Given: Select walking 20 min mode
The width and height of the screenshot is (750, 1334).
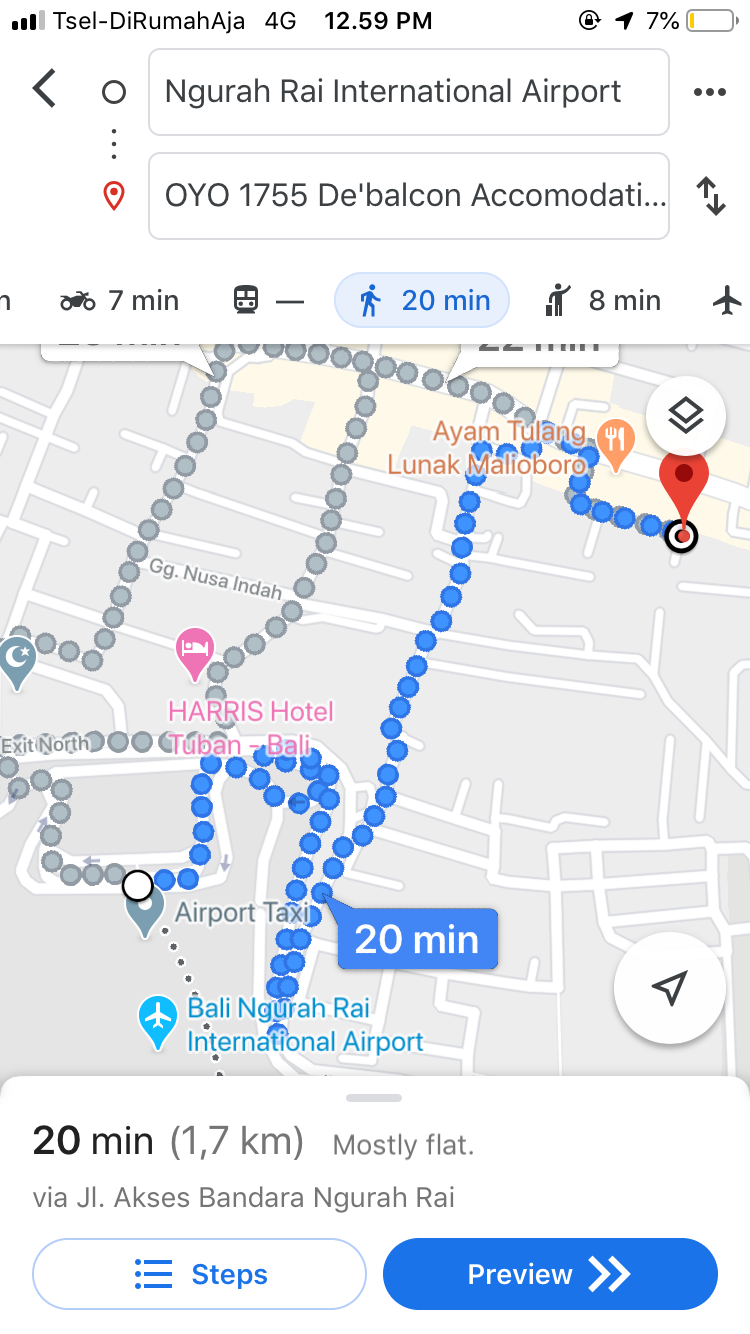Looking at the screenshot, I should (x=422, y=300).
